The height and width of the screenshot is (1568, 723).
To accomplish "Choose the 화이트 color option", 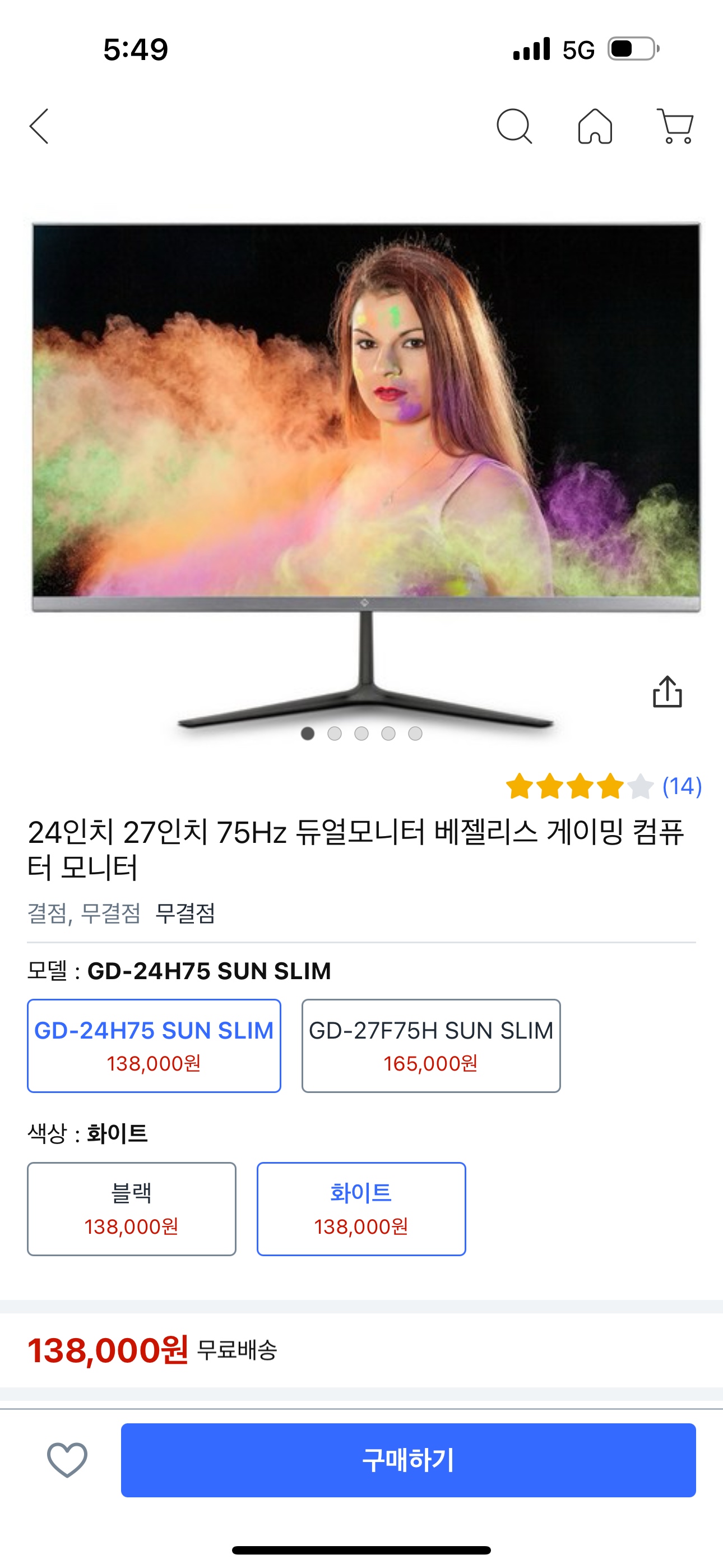I will click(x=361, y=1209).
